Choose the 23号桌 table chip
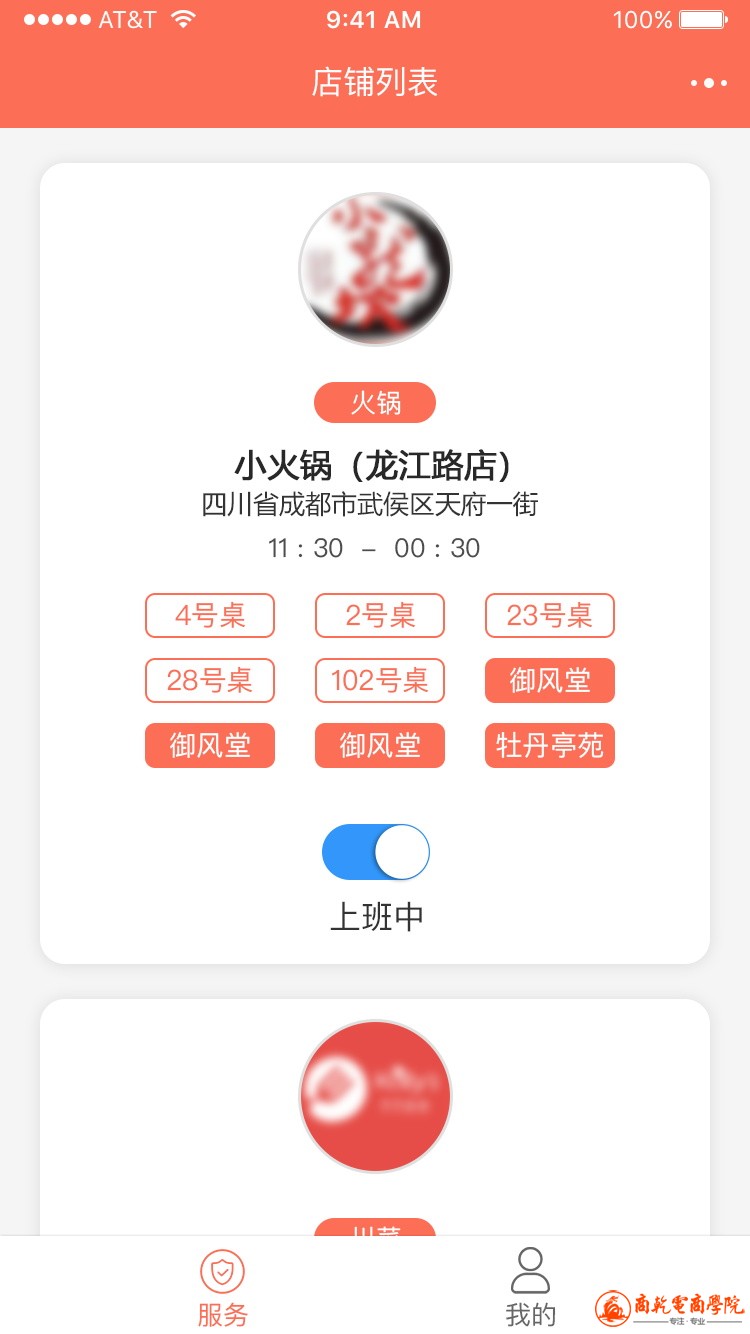 [x=550, y=615]
